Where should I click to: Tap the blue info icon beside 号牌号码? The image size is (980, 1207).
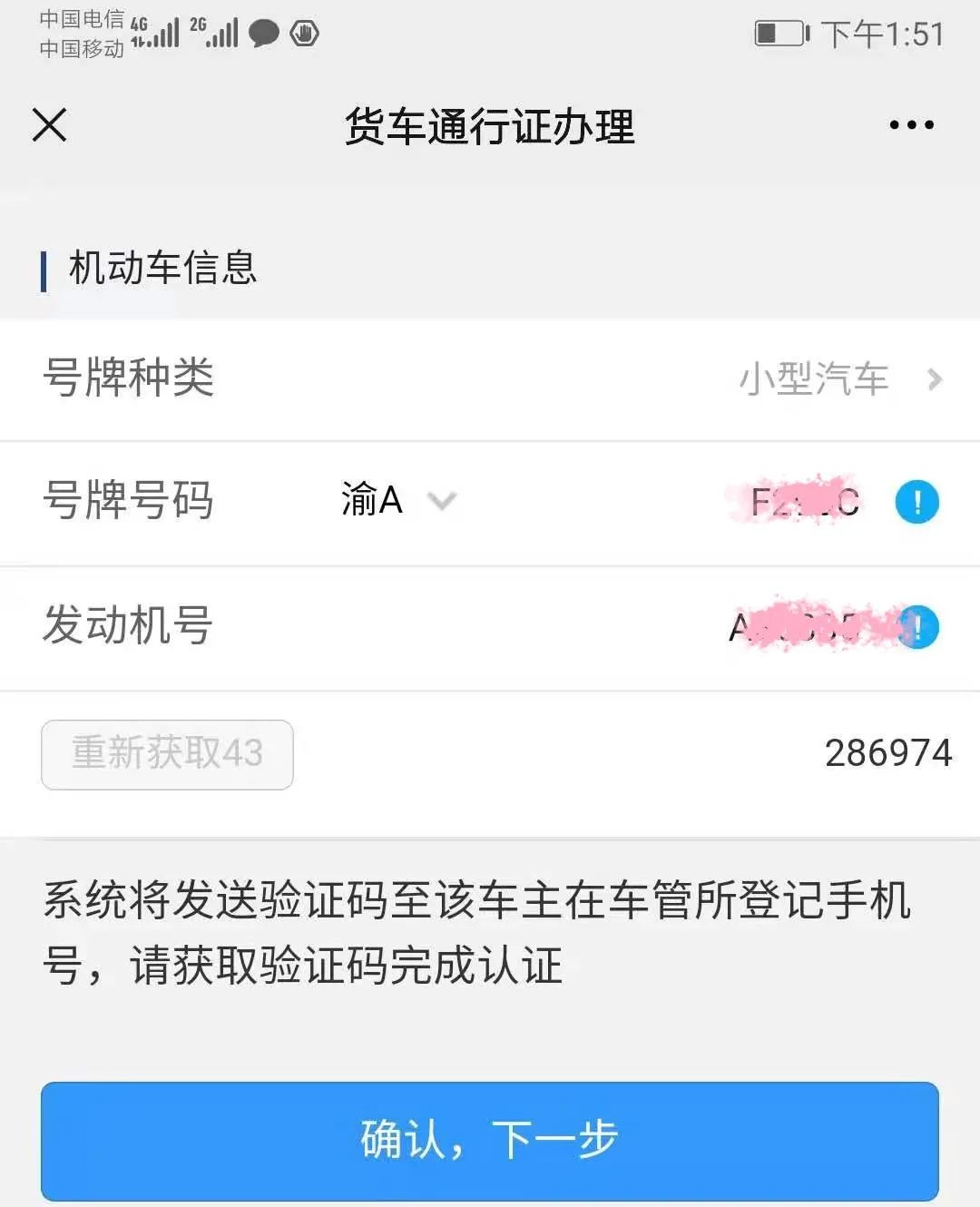917,502
